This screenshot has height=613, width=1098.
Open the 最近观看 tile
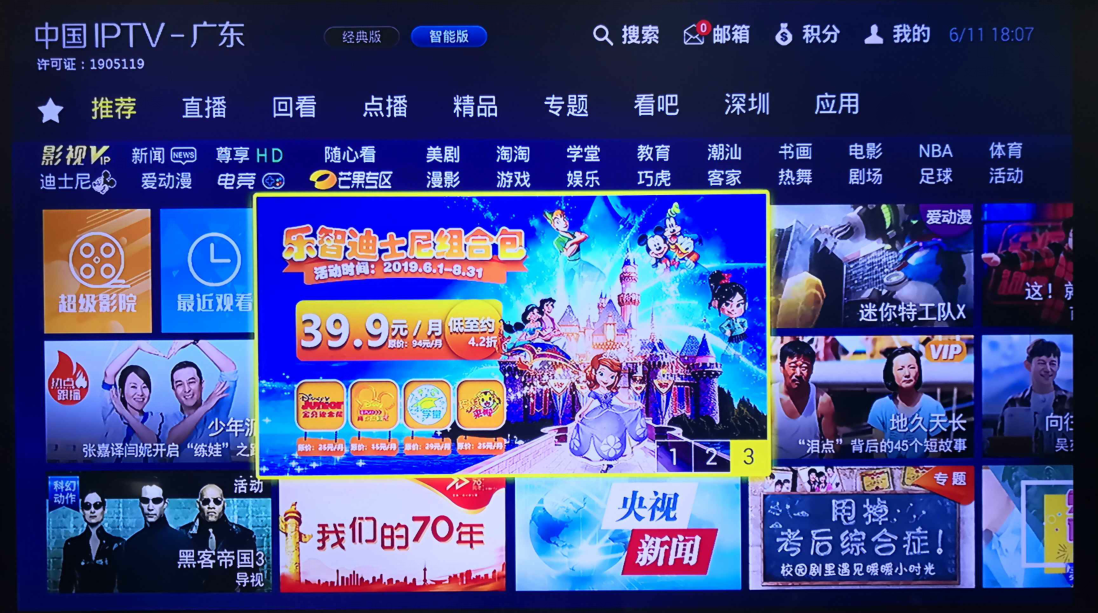tap(208, 271)
